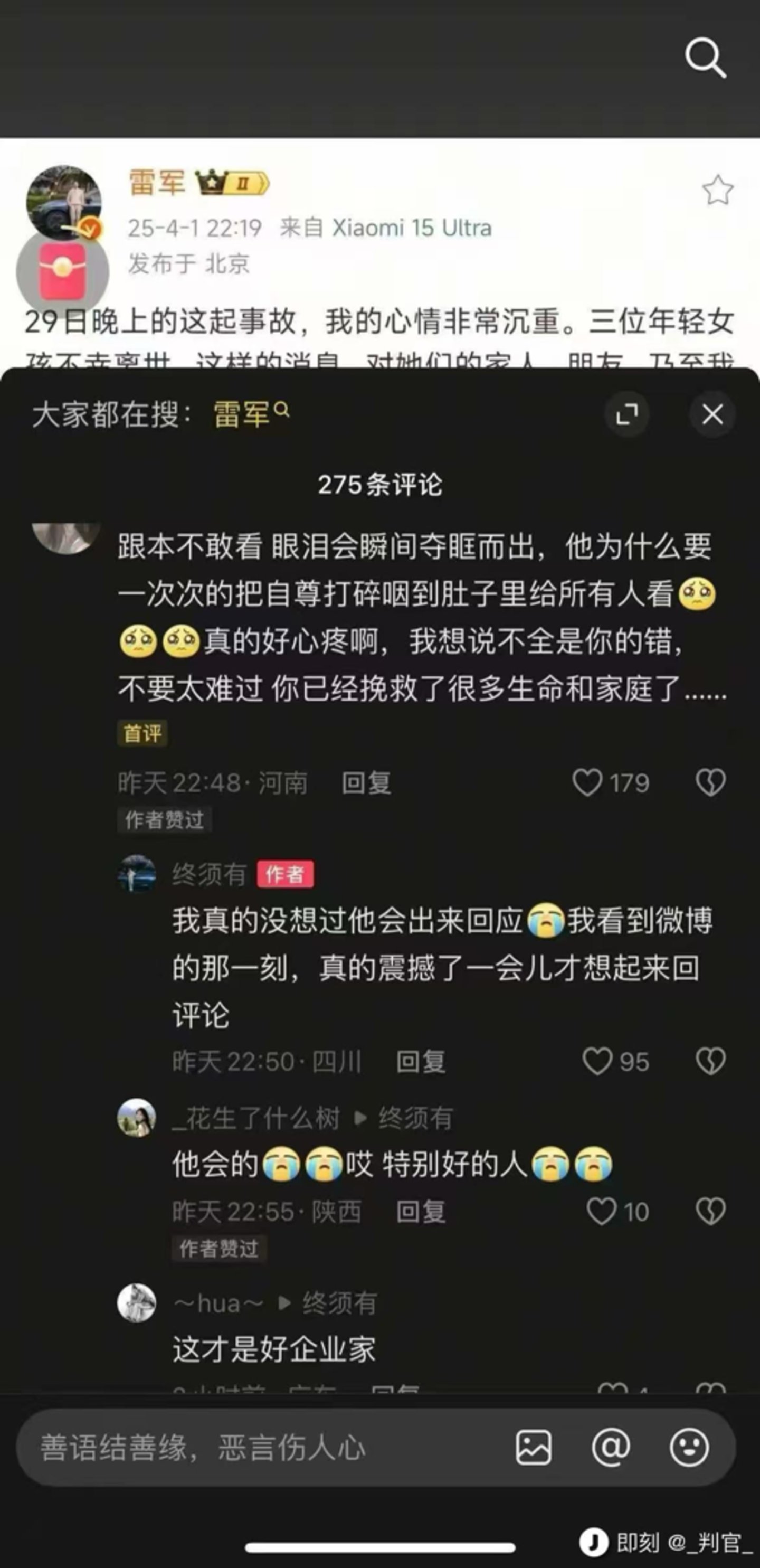760x1568 pixels.
Task: Open the search magnifier at top
Action: pos(705,58)
